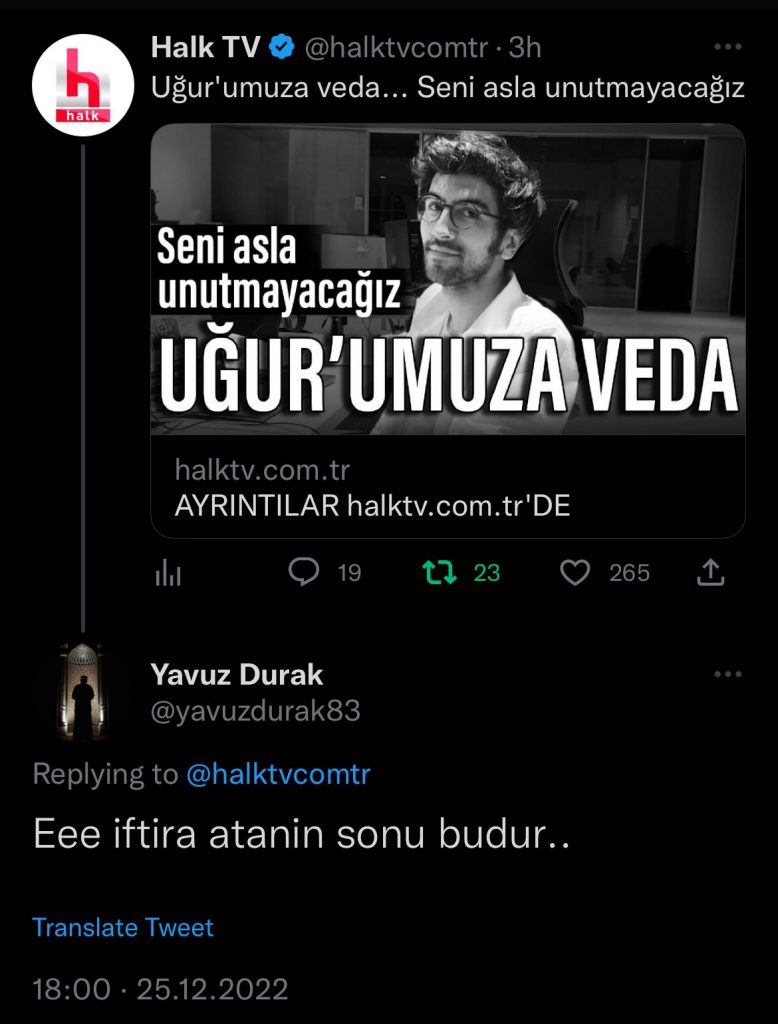Screen dimensions: 778x1024
Task: Open @yavuzdurak83 handle
Action: pos(255,711)
